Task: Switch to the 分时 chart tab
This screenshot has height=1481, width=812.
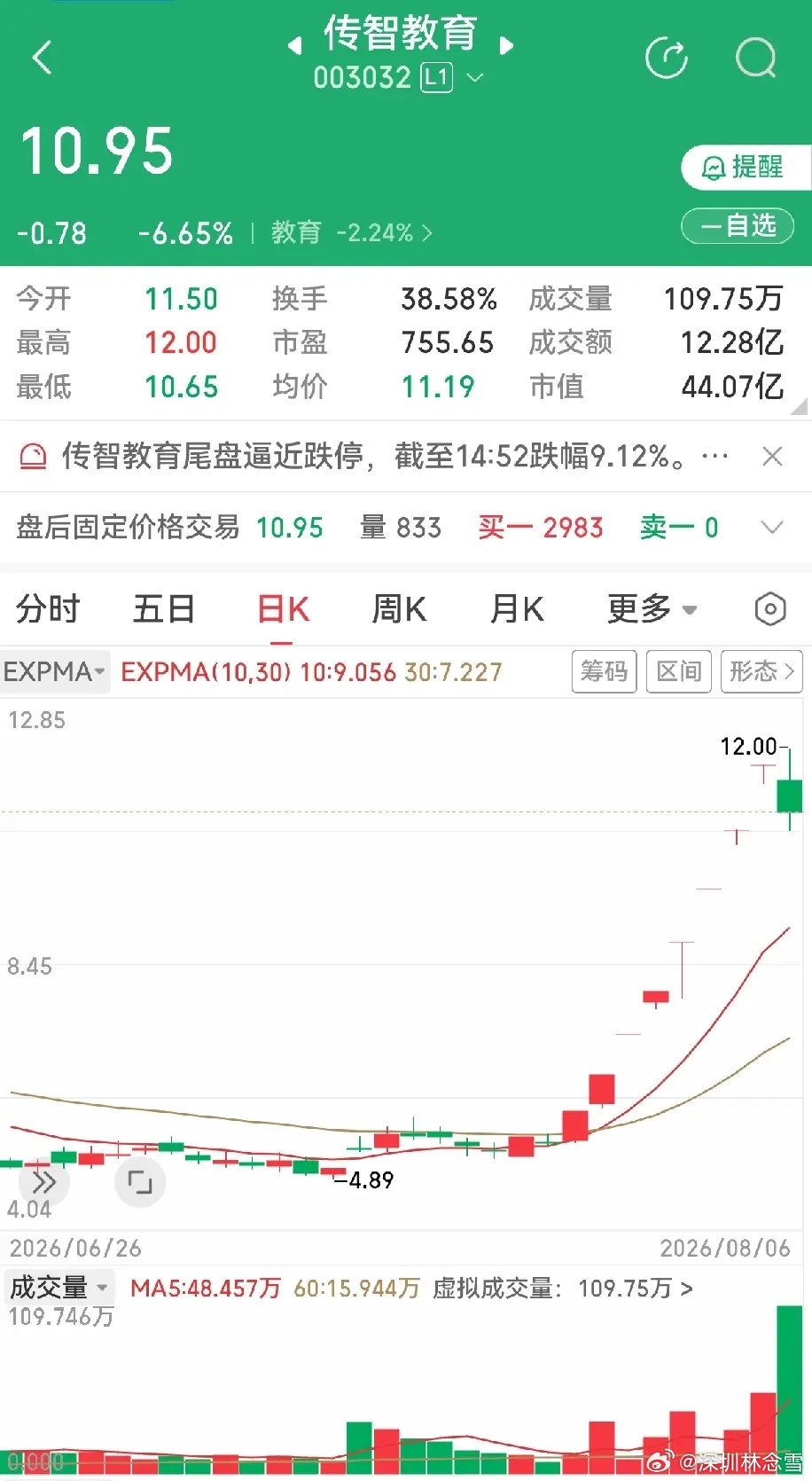Action: click(x=48, y=609)
